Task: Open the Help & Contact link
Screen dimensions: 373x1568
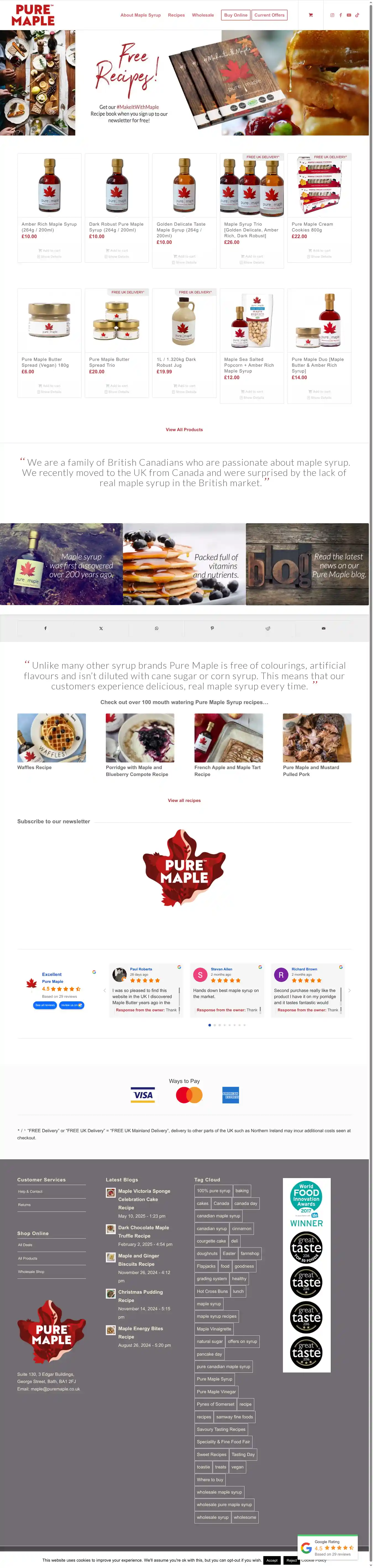Action: pyautogui.click(x=30, y=1191)
